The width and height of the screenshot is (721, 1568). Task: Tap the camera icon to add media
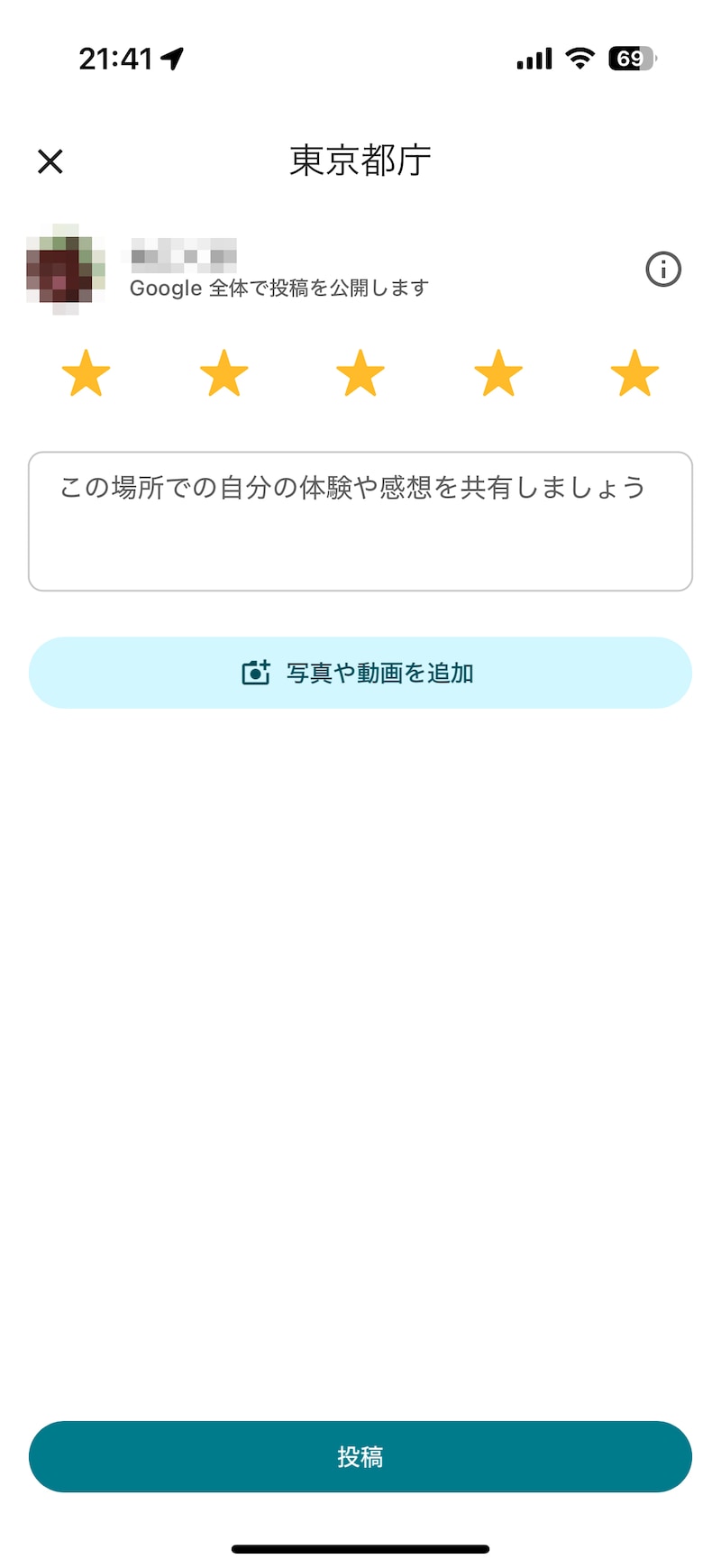257,672
